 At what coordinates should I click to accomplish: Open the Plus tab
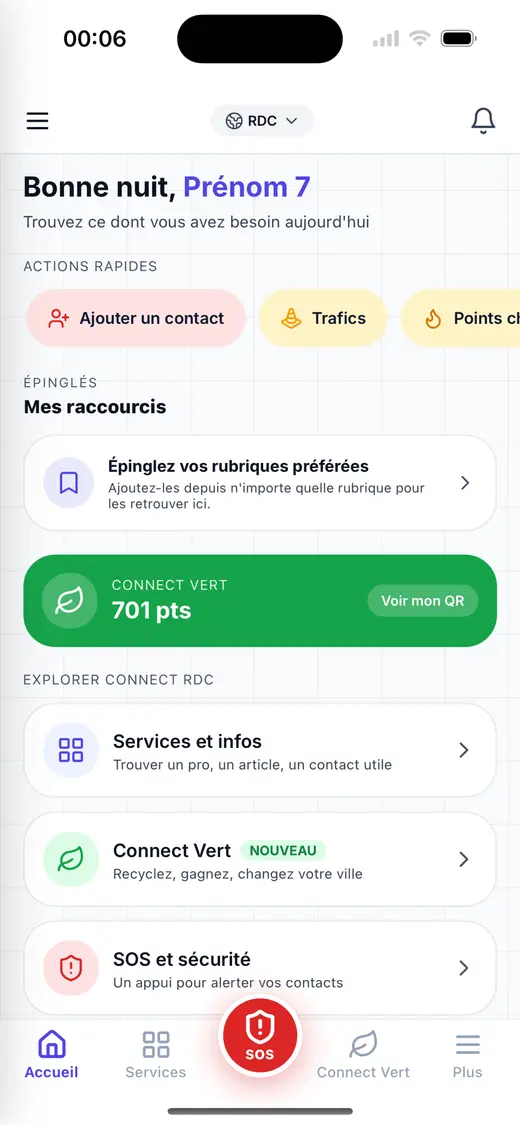(468, 1055)
